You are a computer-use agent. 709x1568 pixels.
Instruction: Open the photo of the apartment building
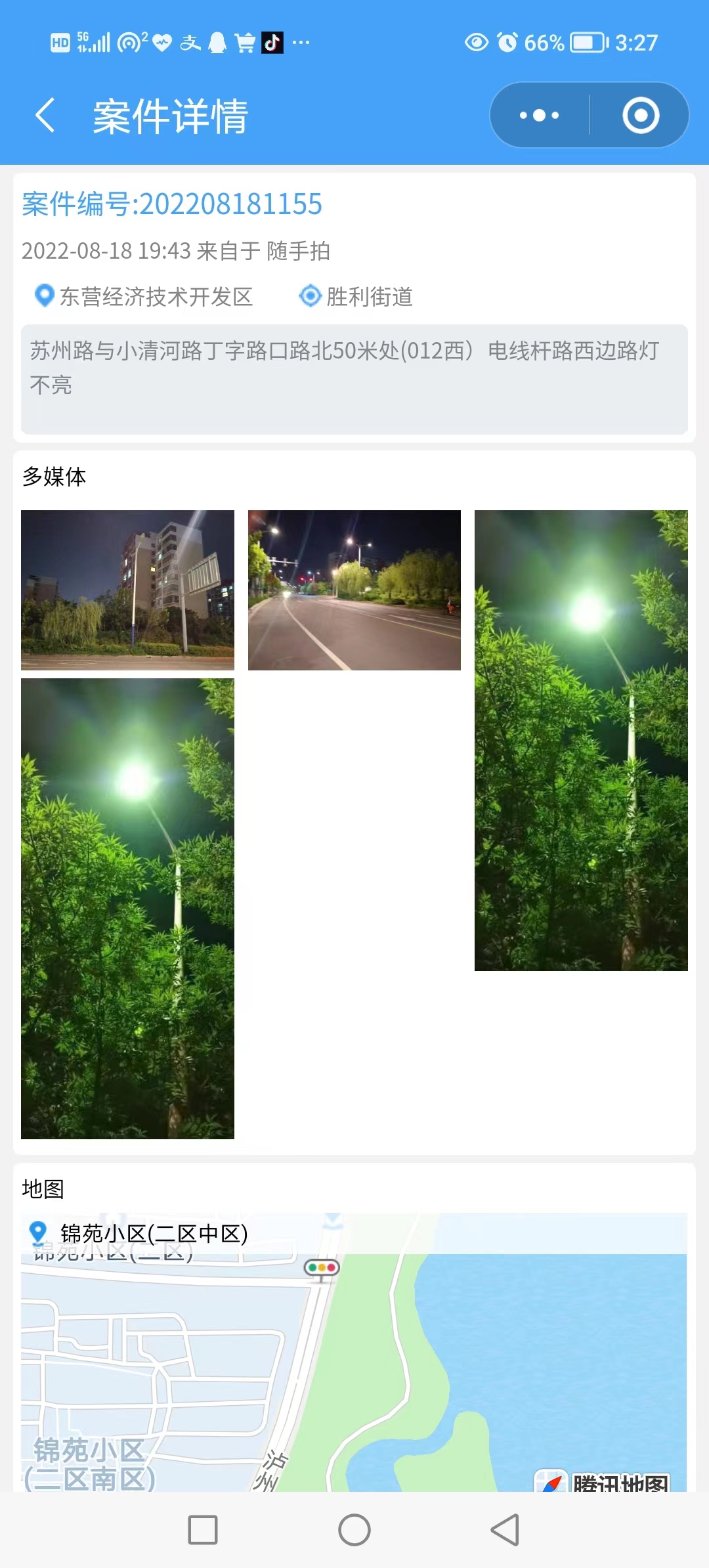click(x=127, y=590)
